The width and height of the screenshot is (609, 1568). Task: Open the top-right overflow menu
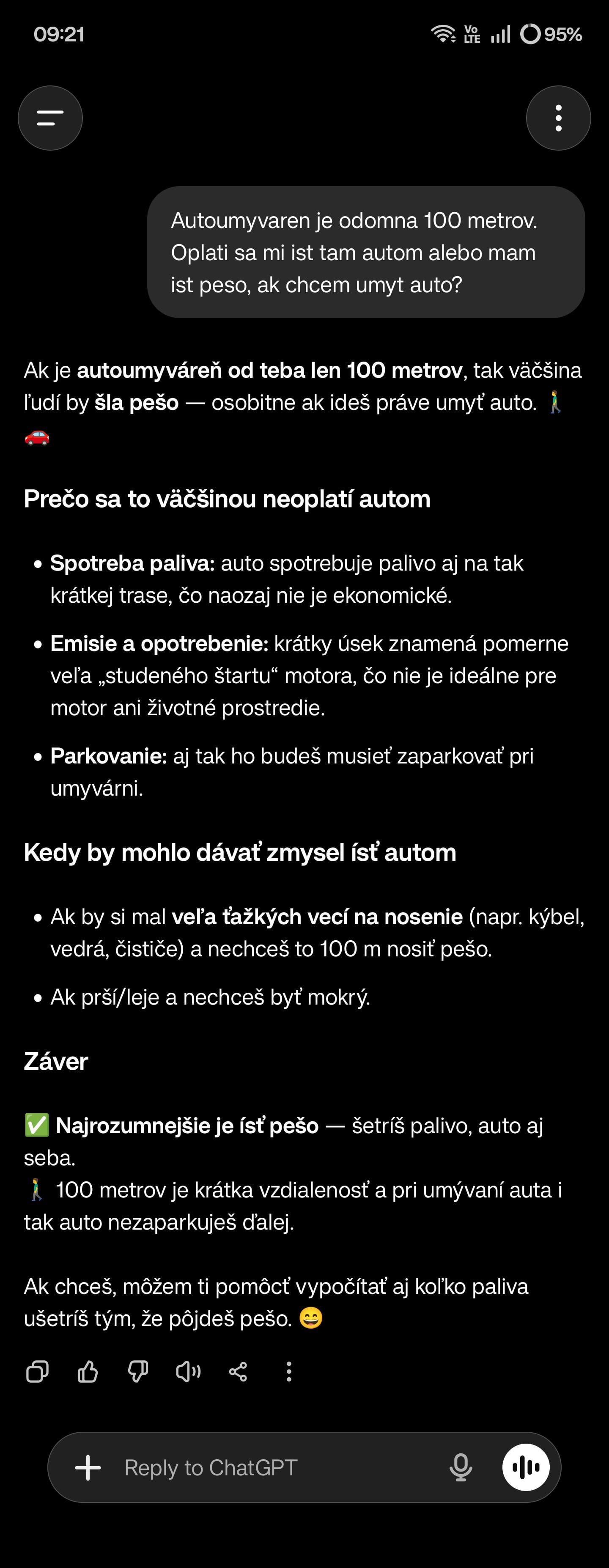[558, 118]
